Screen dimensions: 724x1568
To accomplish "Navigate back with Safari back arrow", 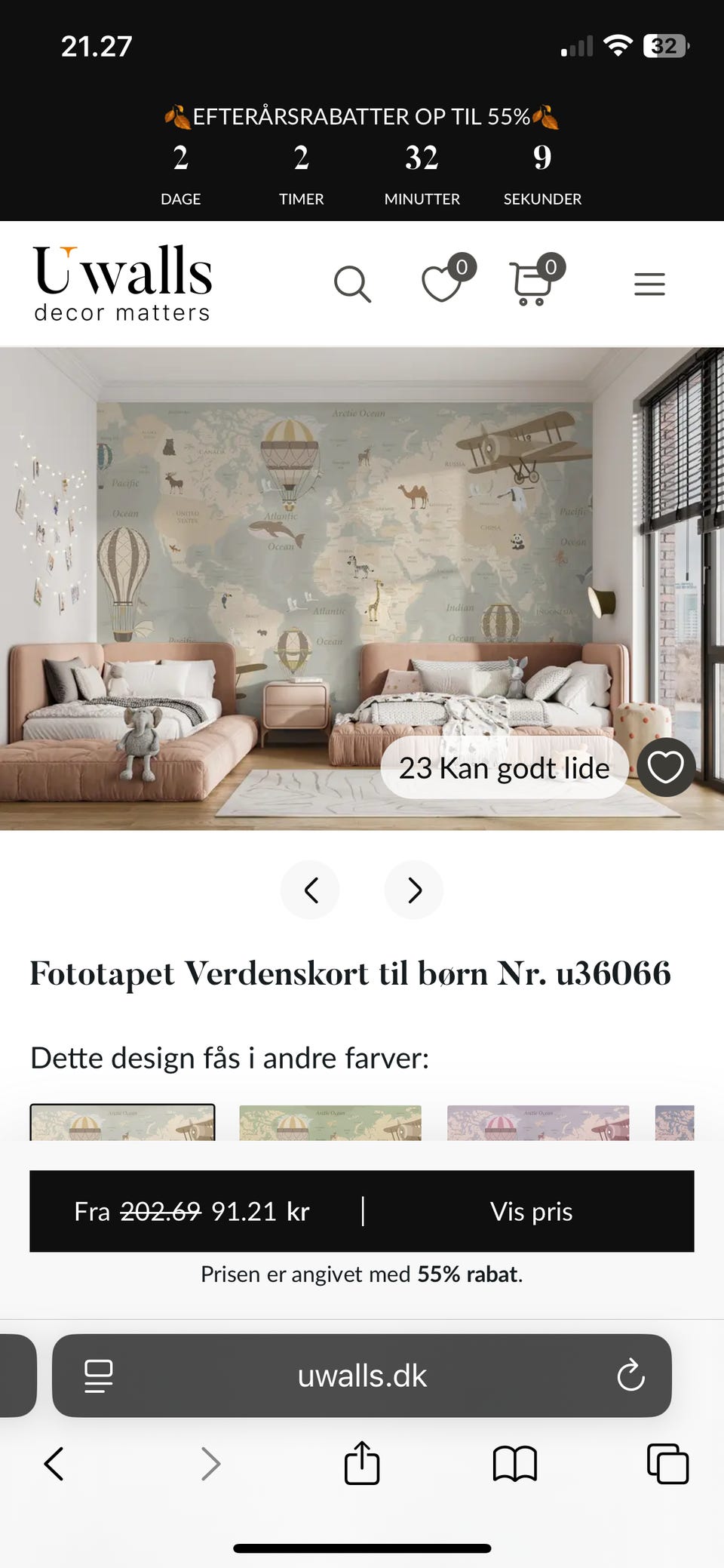I will [x=54, y=1464].
